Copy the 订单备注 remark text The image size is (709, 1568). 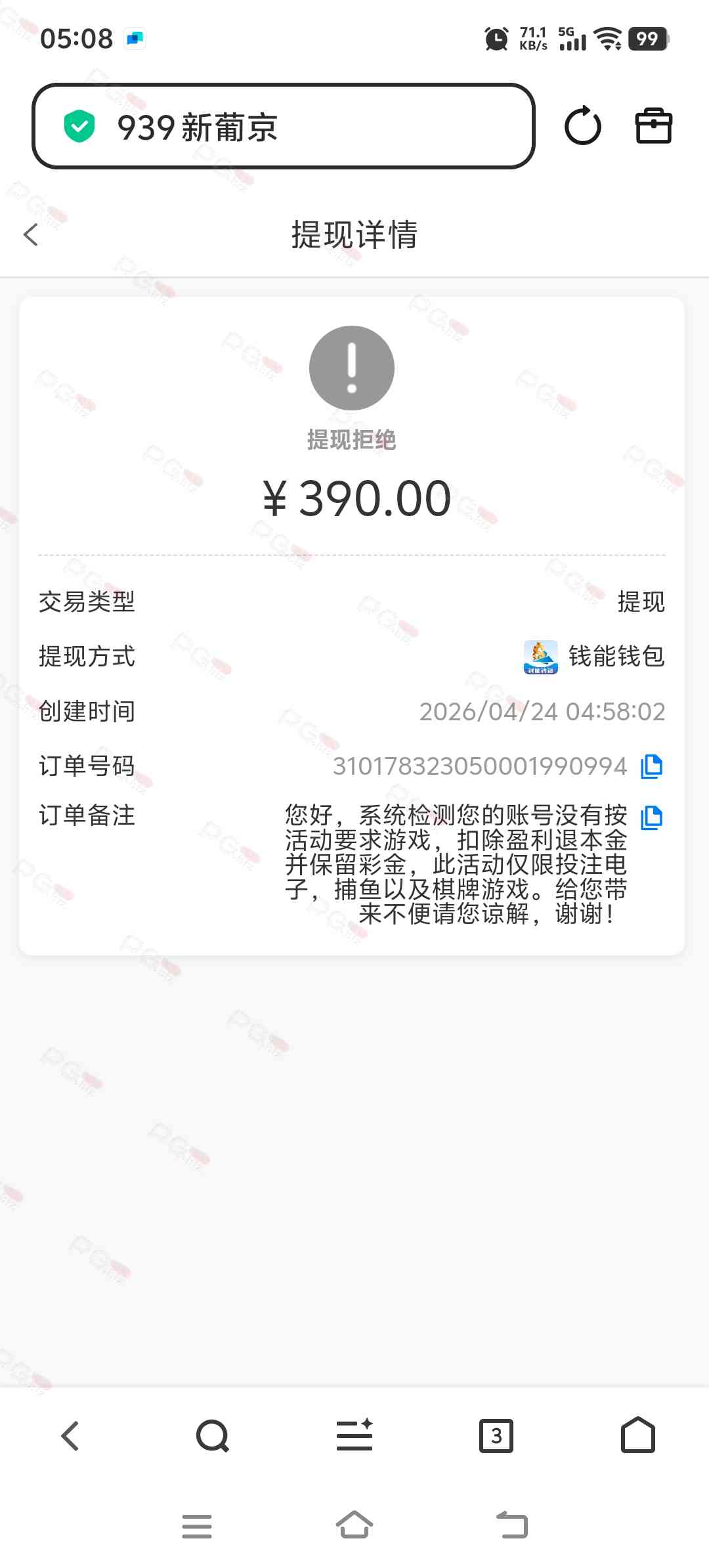[651, 817]
